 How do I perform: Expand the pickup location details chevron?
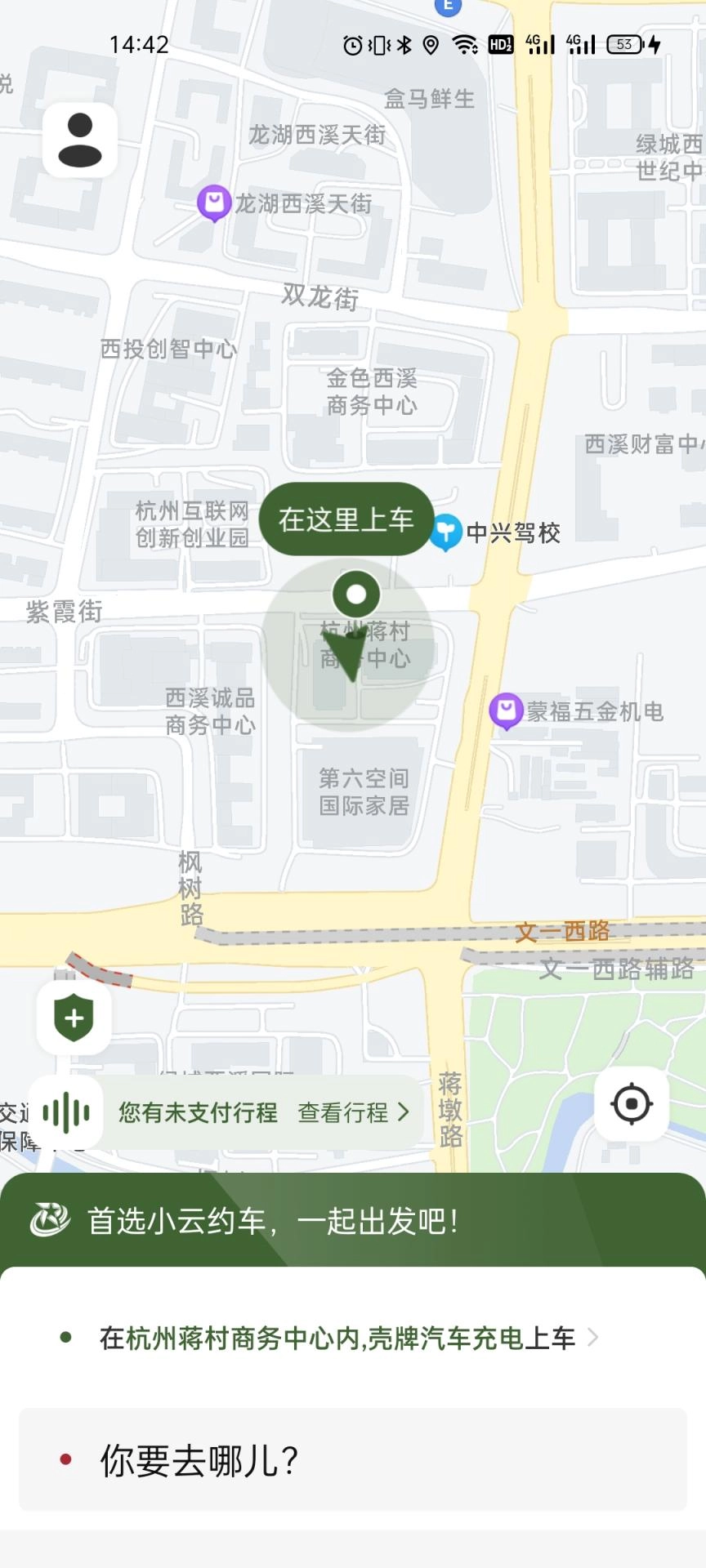(x=592, y=1338)
